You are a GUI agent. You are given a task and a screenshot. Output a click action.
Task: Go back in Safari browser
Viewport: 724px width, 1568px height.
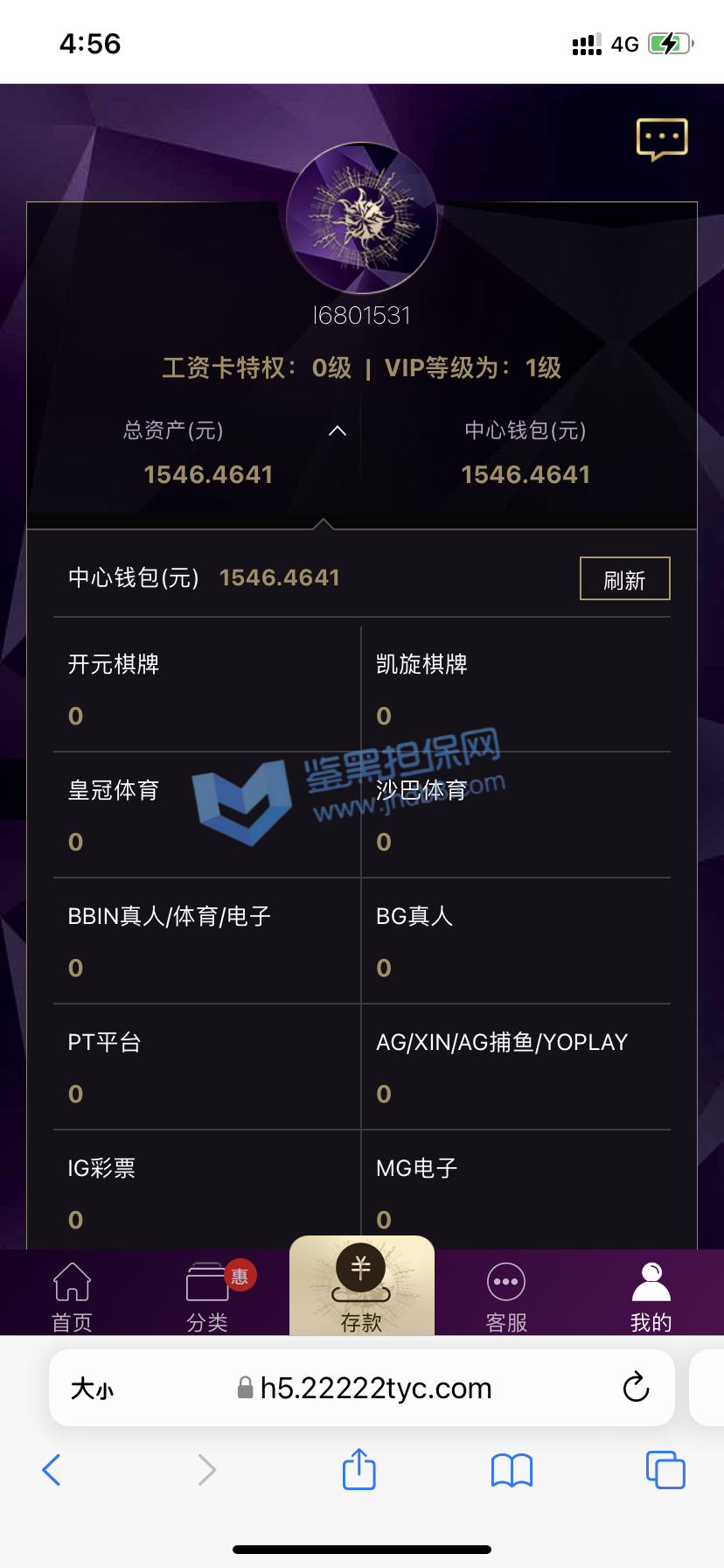[x=52, y=1470]
